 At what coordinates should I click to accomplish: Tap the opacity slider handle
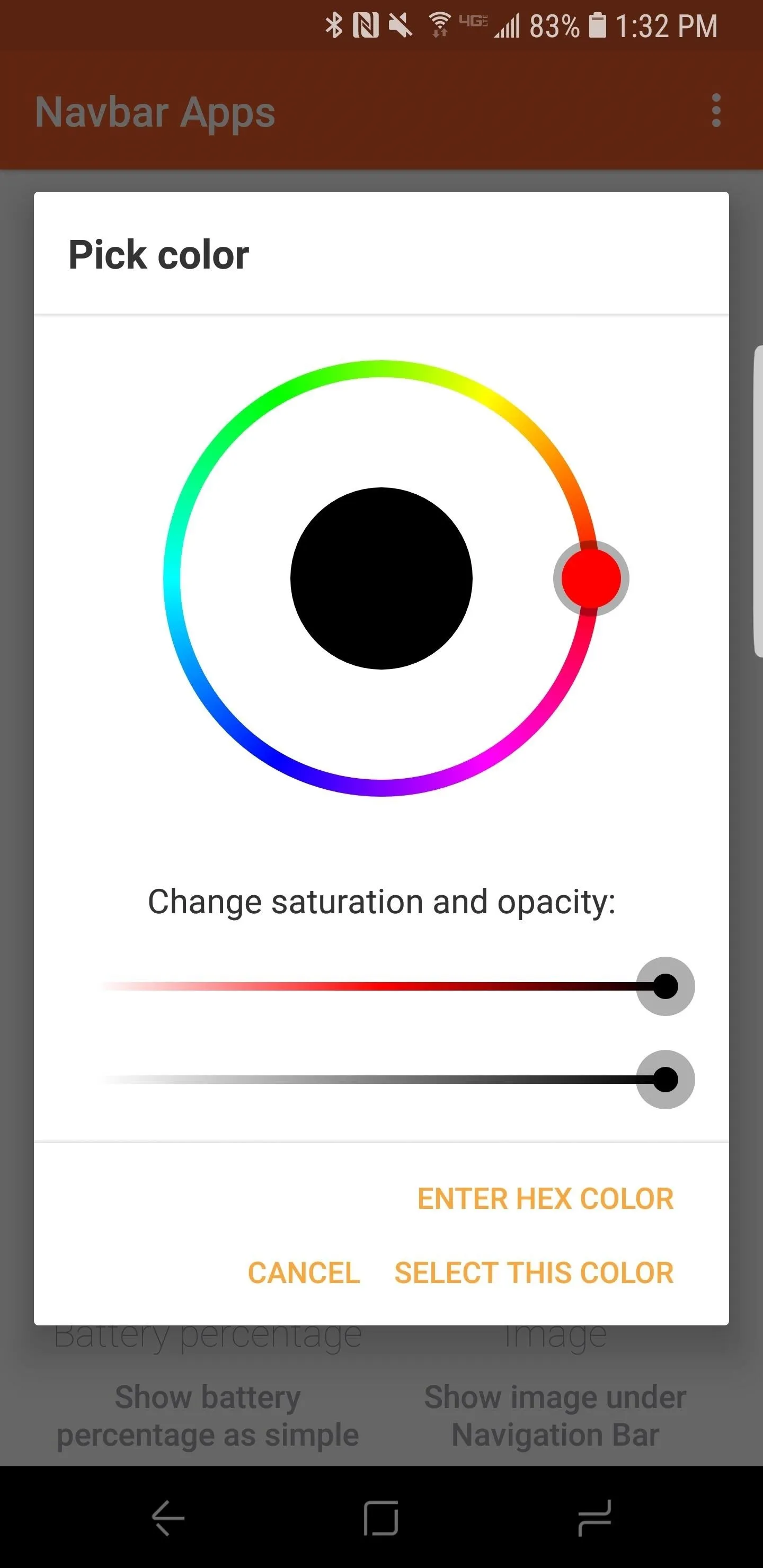click(x=665, y=1079)
